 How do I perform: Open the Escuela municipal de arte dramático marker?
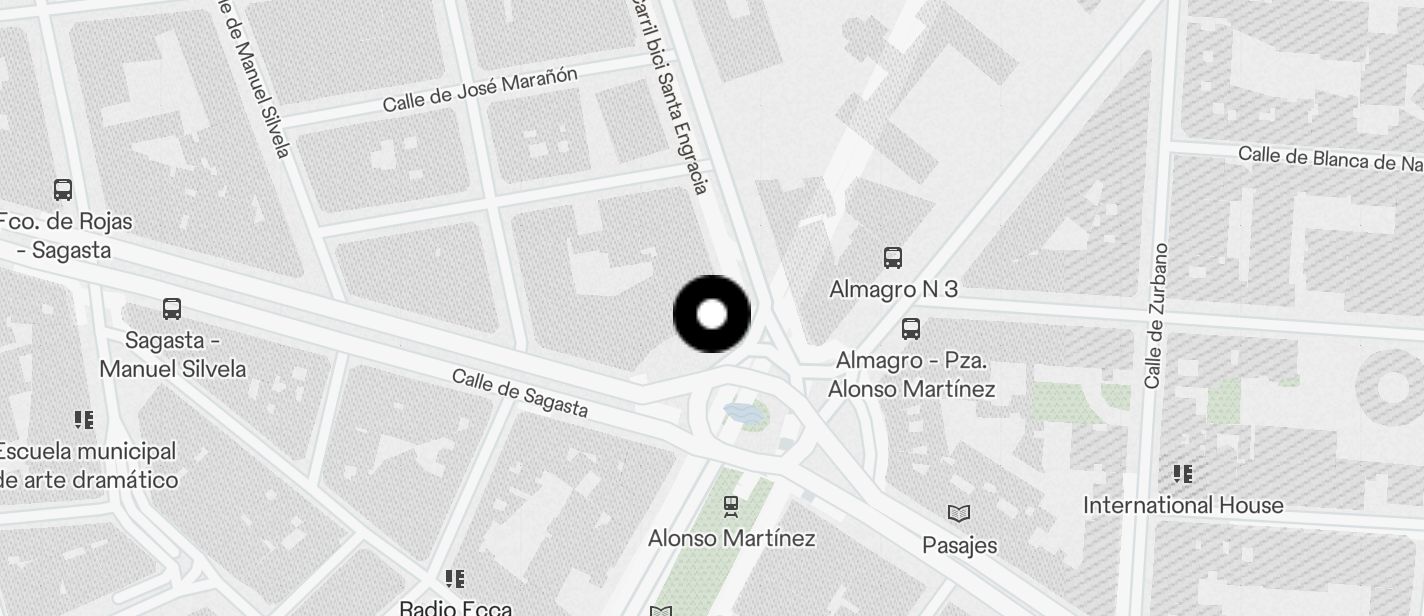[x=84, y=420]
